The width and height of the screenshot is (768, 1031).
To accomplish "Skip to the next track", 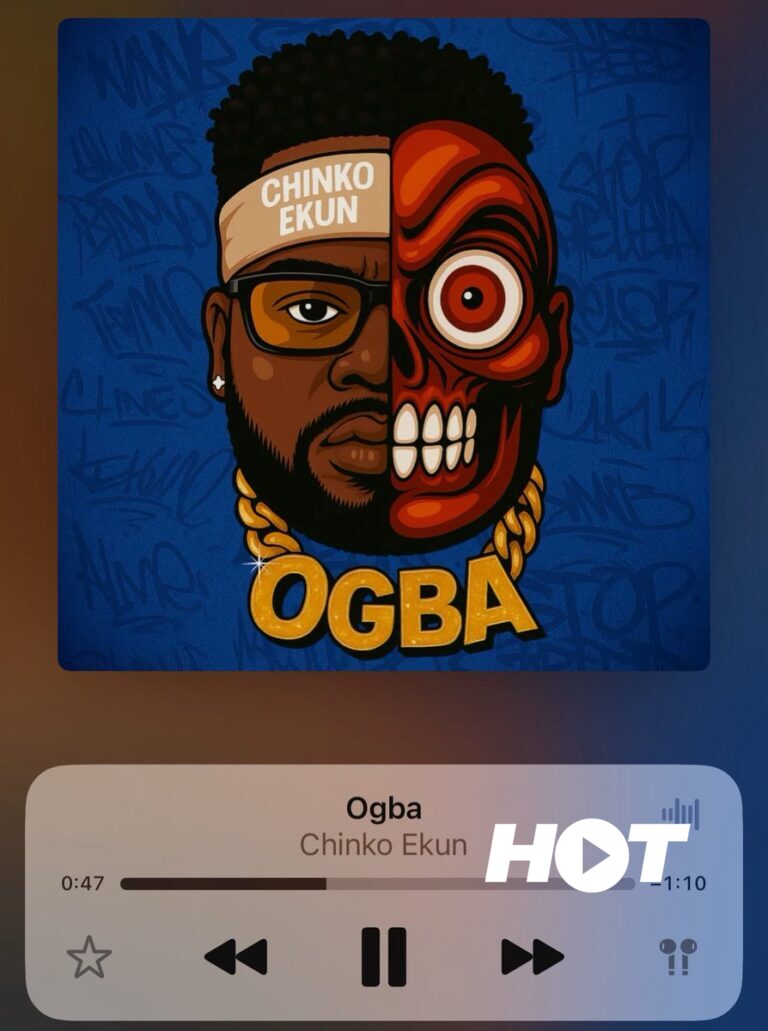I will coord(532,957).
